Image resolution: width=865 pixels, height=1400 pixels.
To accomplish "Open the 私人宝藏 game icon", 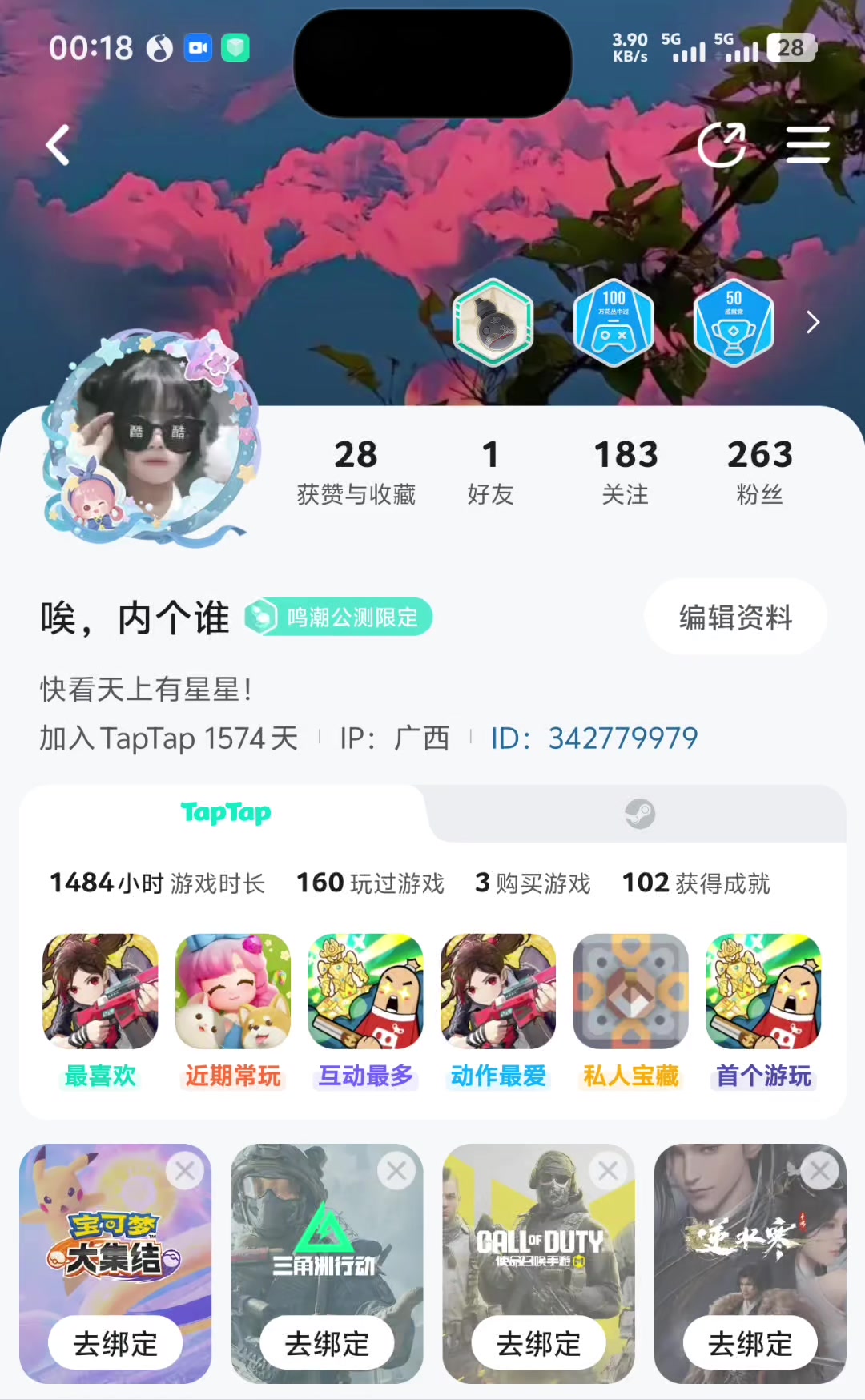I will pyautogui.click(x=631, y=992).
